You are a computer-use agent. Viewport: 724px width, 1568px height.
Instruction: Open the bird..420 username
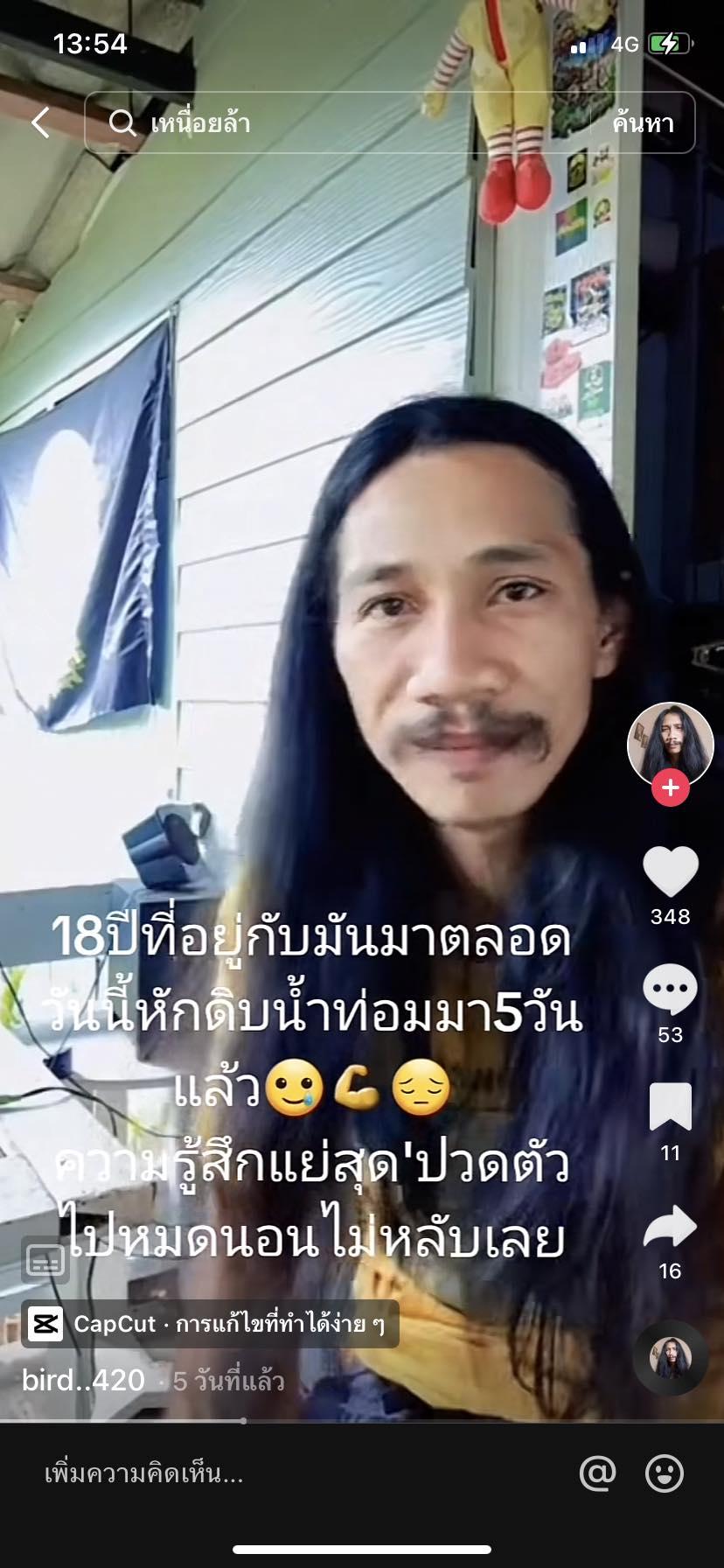pos(83,1381)
